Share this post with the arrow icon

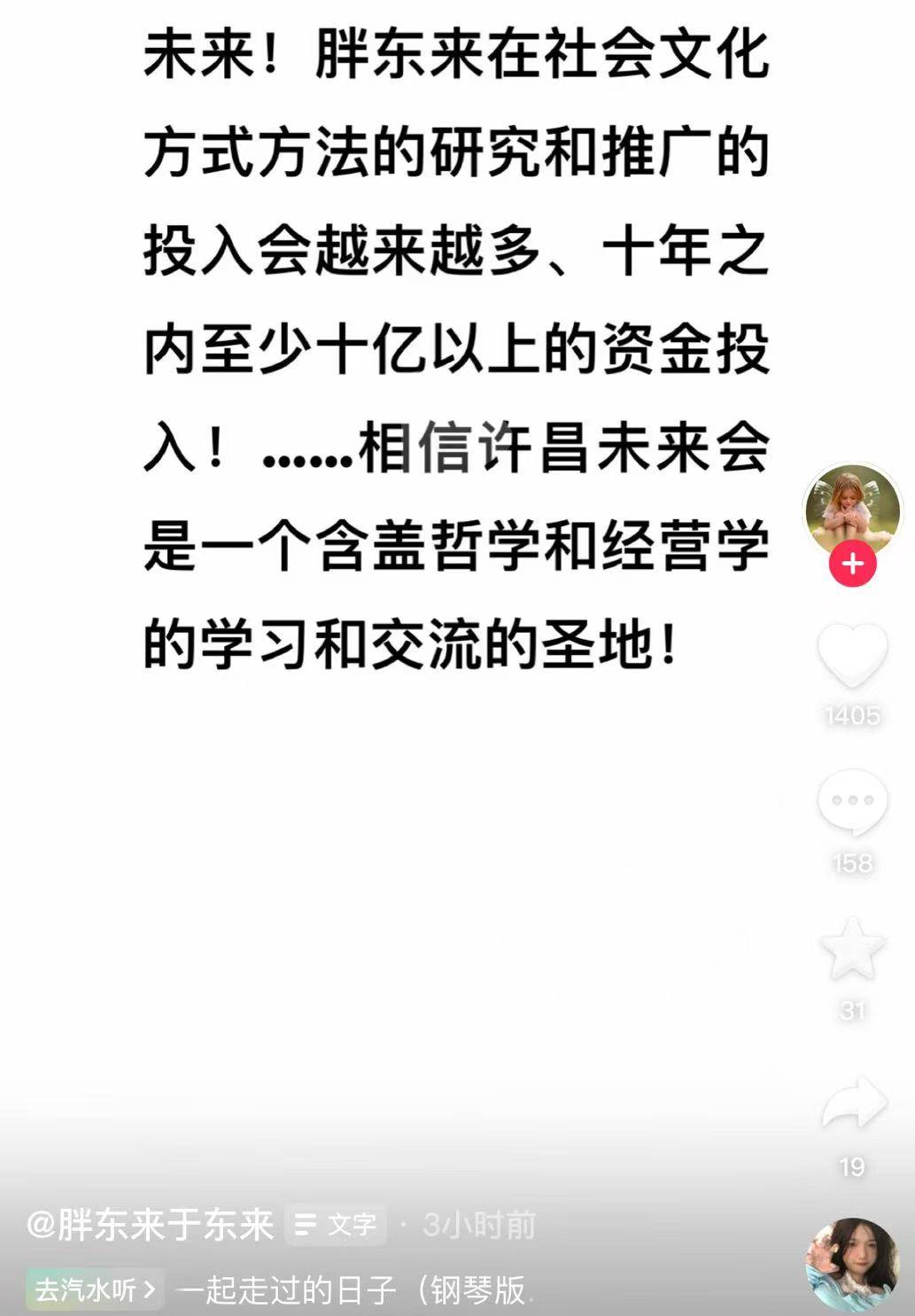[852, 1104]
